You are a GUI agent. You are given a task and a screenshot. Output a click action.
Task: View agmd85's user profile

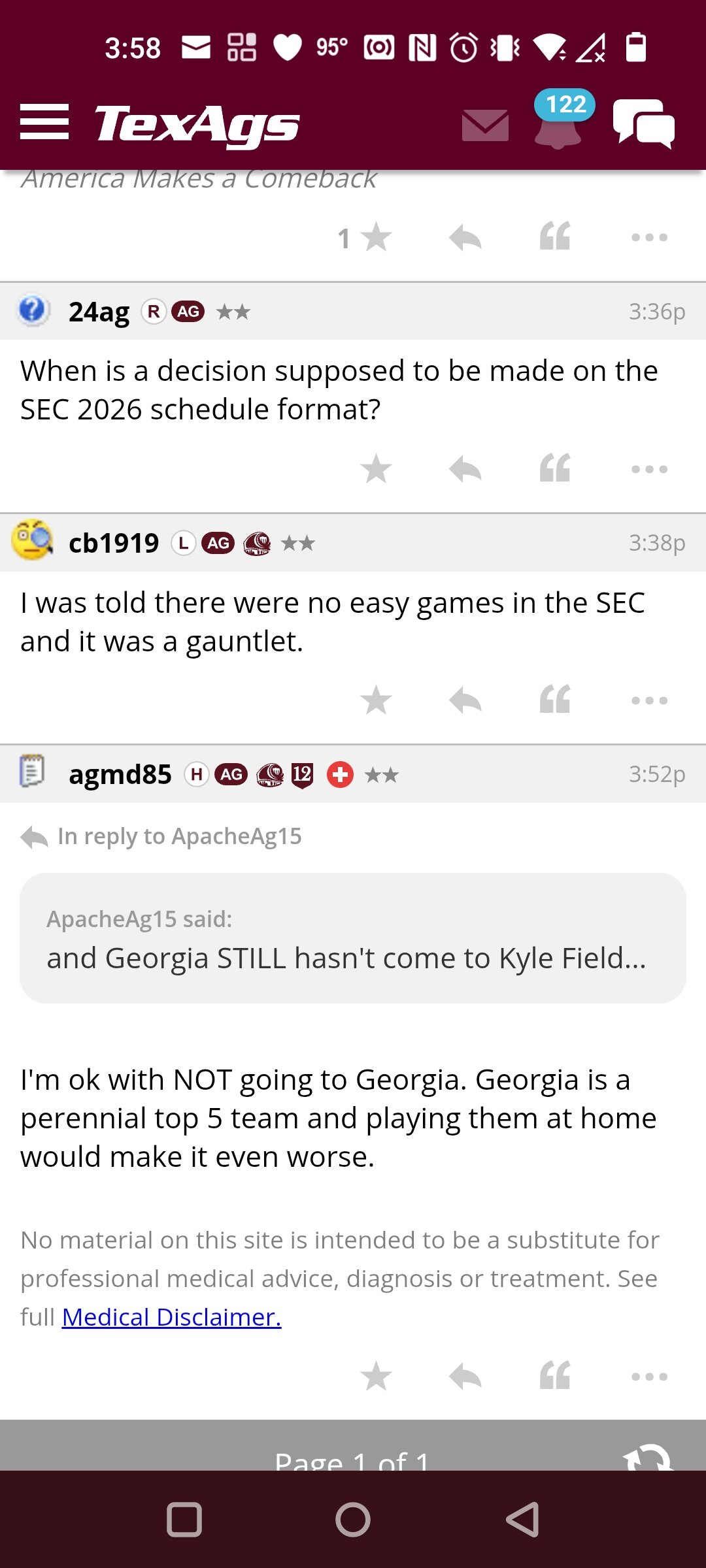120,774
